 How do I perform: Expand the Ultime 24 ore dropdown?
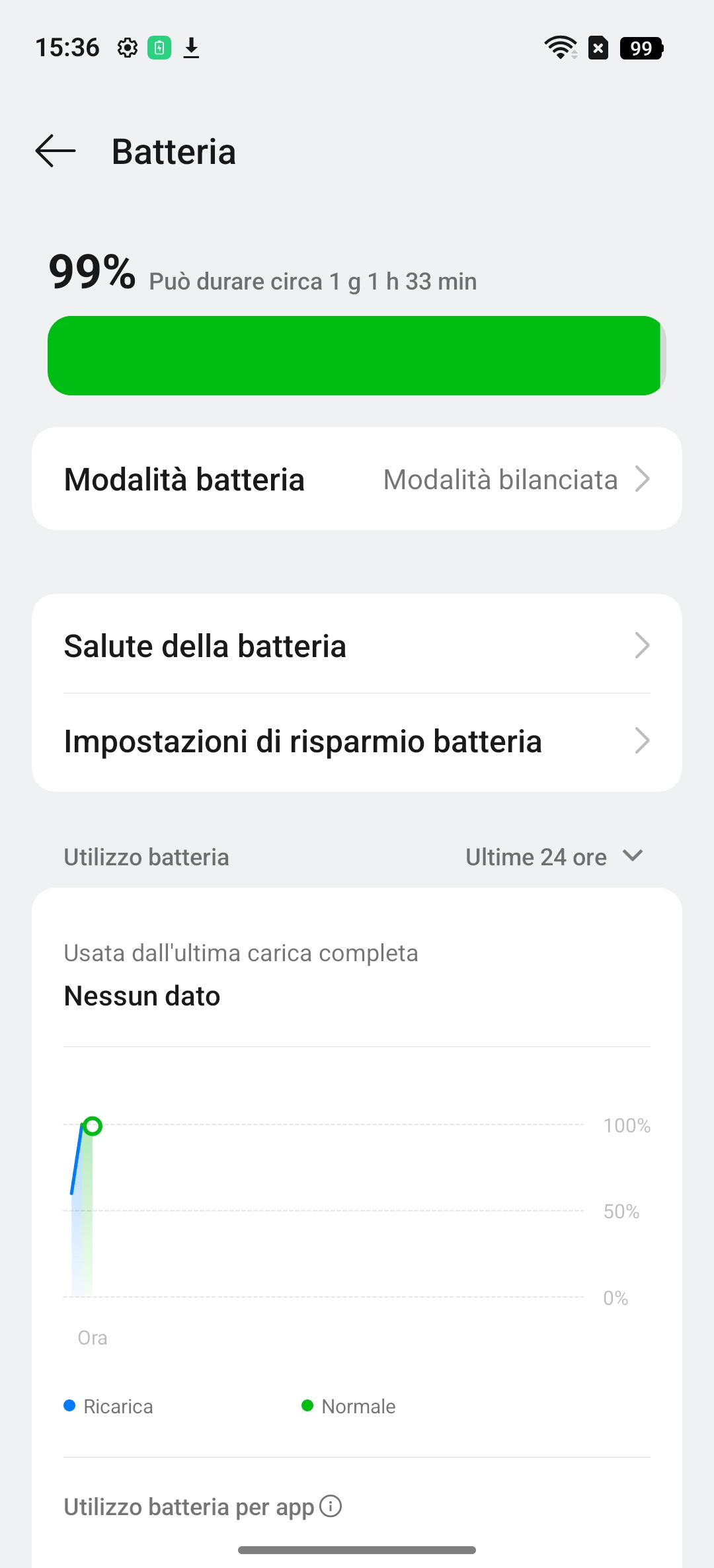click(x=554, y=857)
